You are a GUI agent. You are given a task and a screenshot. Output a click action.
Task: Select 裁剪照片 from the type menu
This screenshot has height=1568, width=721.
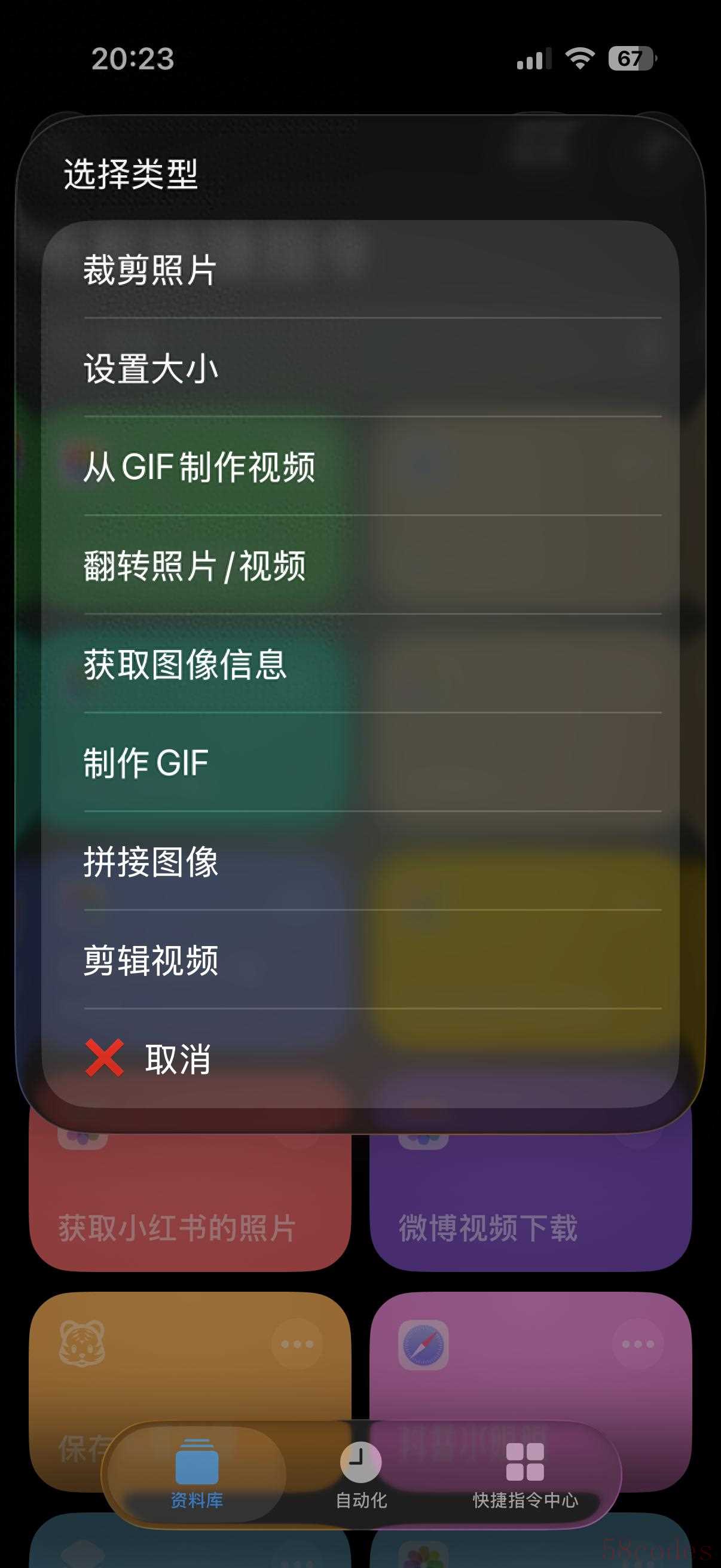[x=359, y=270]
